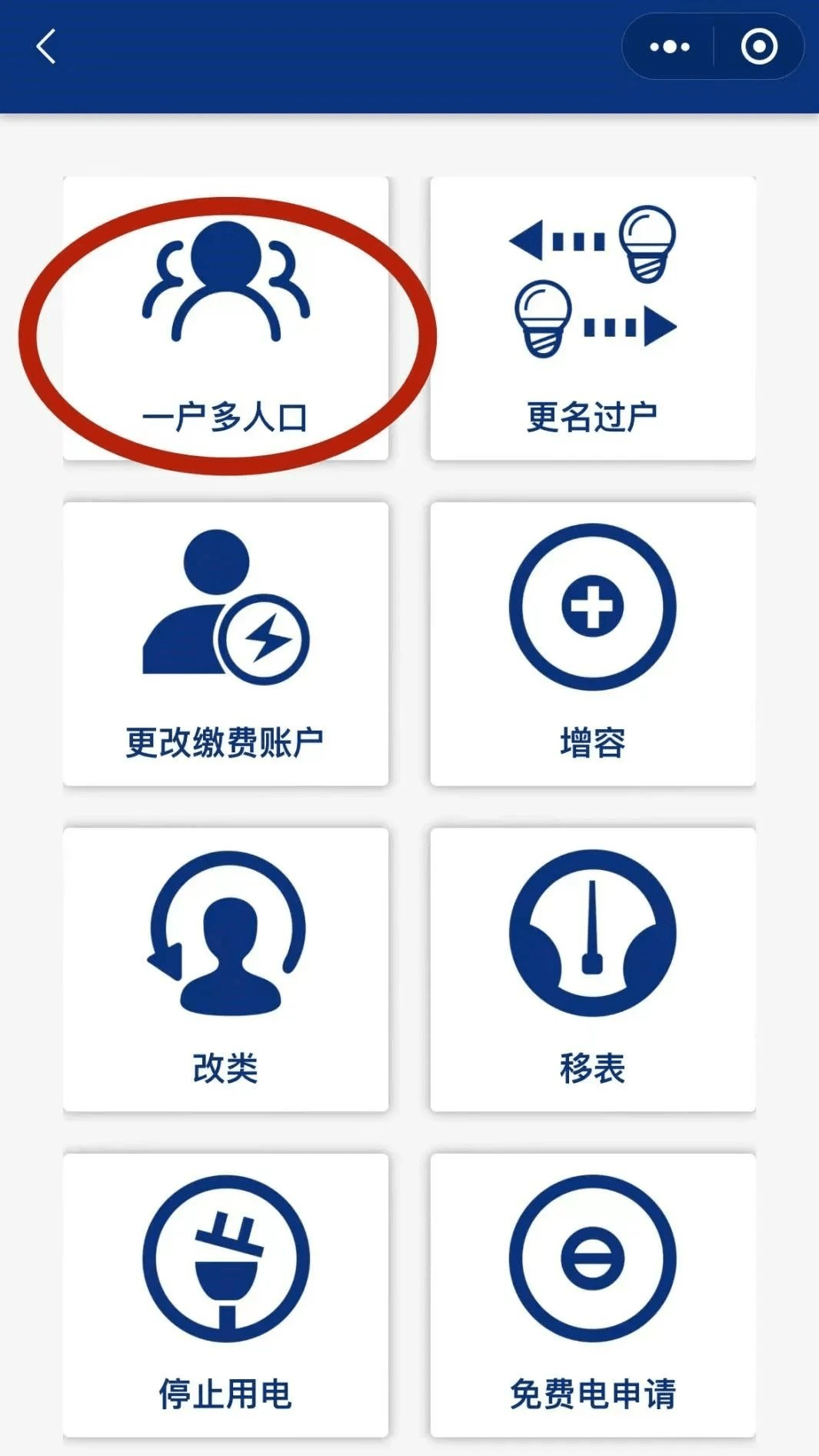Tap the mini program close circle button
This screenshot has width=819, height=1456.
[759, 46]
